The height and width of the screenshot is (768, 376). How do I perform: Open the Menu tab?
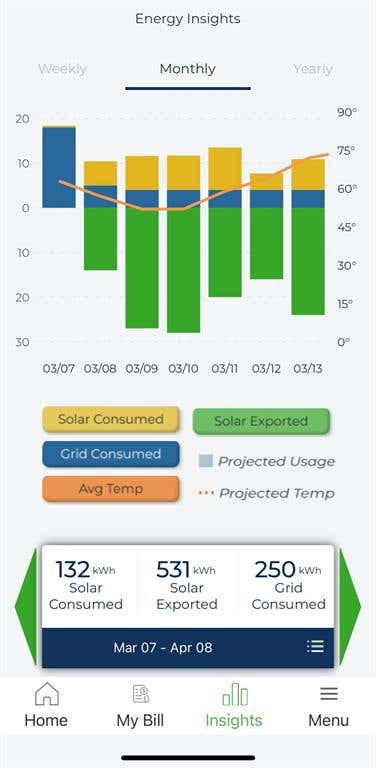329,706
